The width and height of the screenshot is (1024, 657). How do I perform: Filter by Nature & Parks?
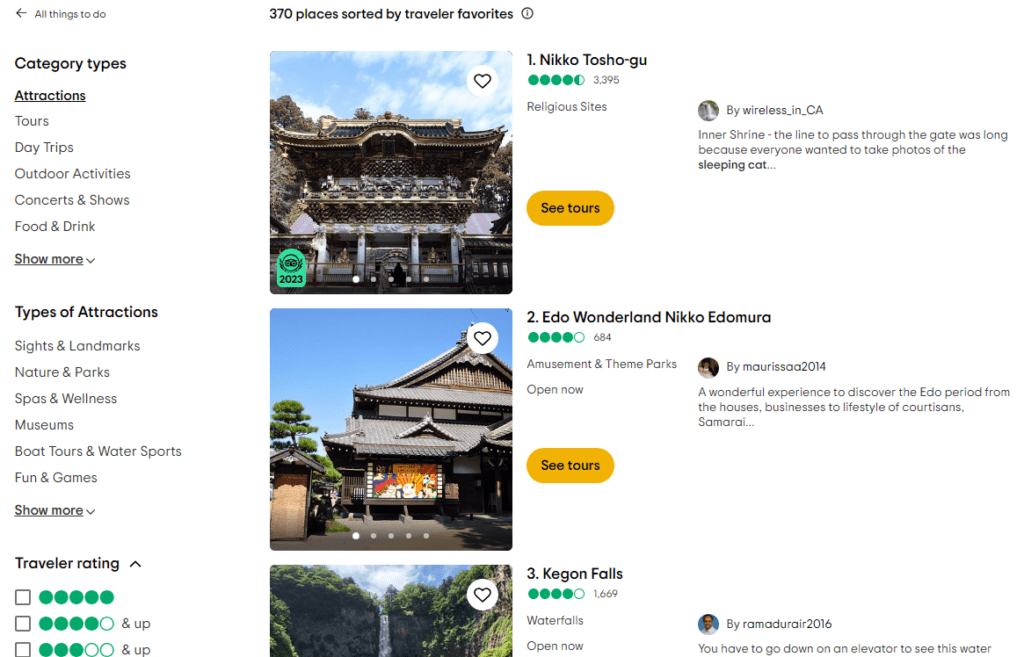pyautogui.click(x=62, y=372)
